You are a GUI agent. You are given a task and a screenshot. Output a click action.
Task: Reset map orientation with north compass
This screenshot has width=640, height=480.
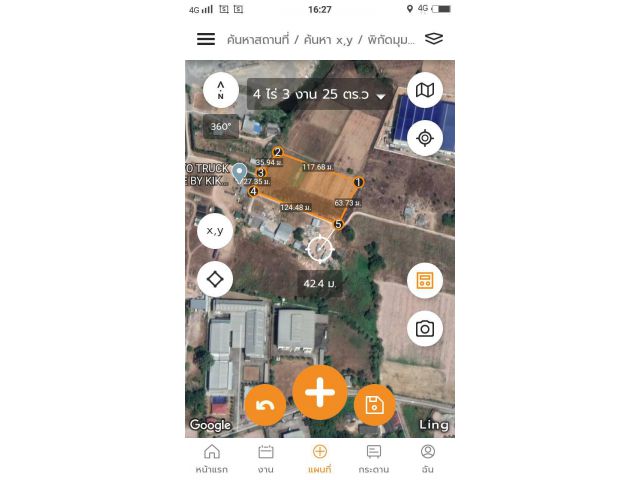click(221, 91)
